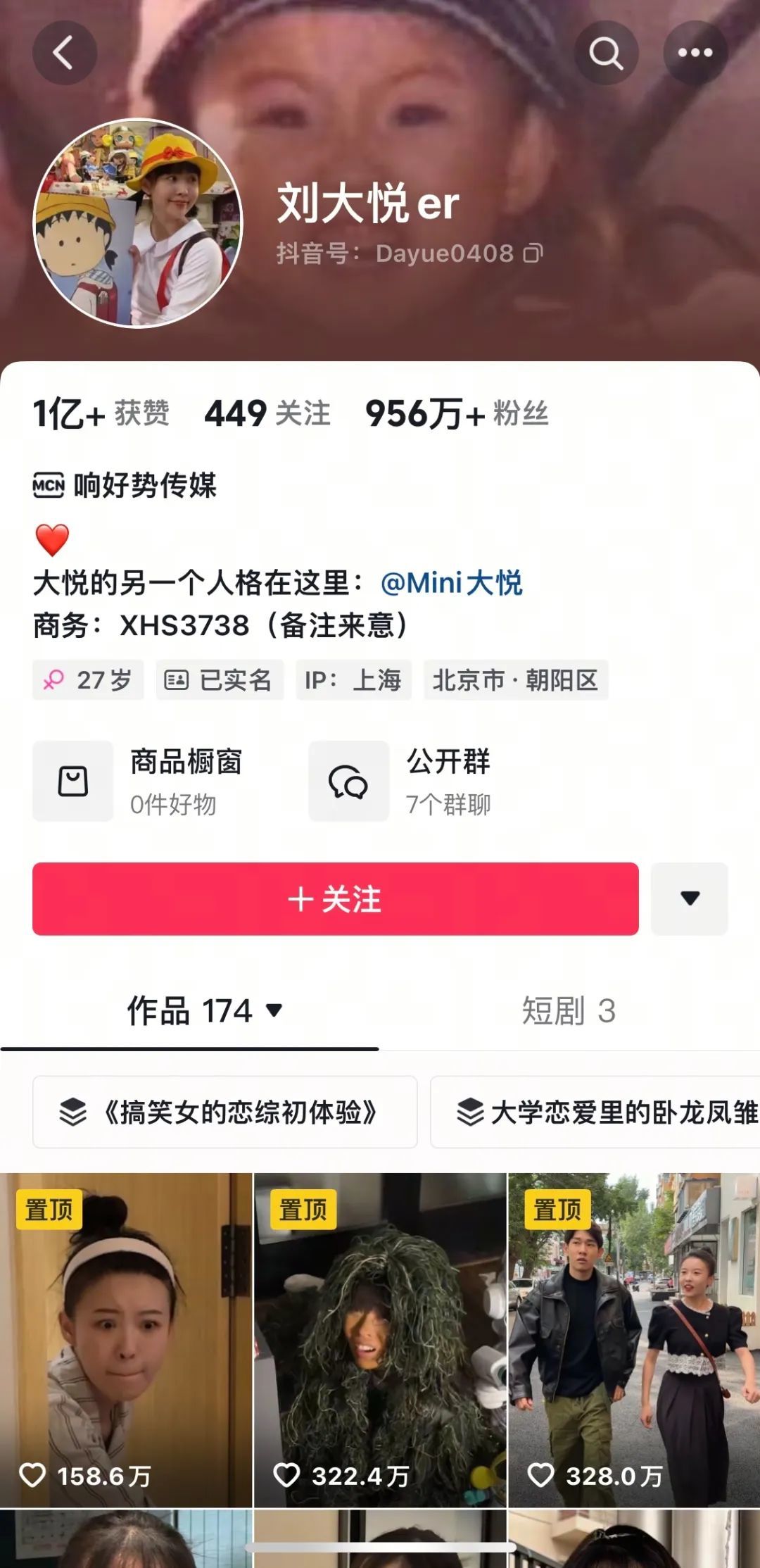Open 公开群 public group chats
The height and width of the screenshot is (1568, 760).
pyautogui.click(x=401, y=781)
